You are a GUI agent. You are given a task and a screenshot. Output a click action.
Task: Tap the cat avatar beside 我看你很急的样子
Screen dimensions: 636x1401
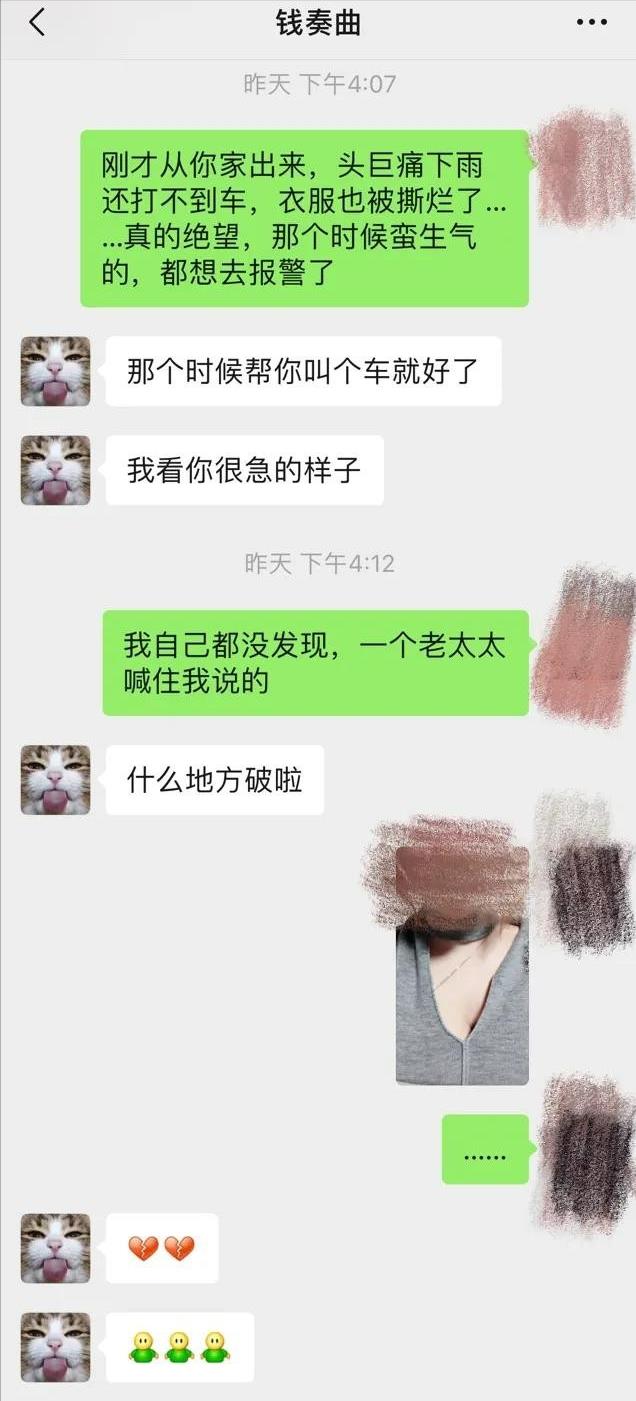pos(56,470)
